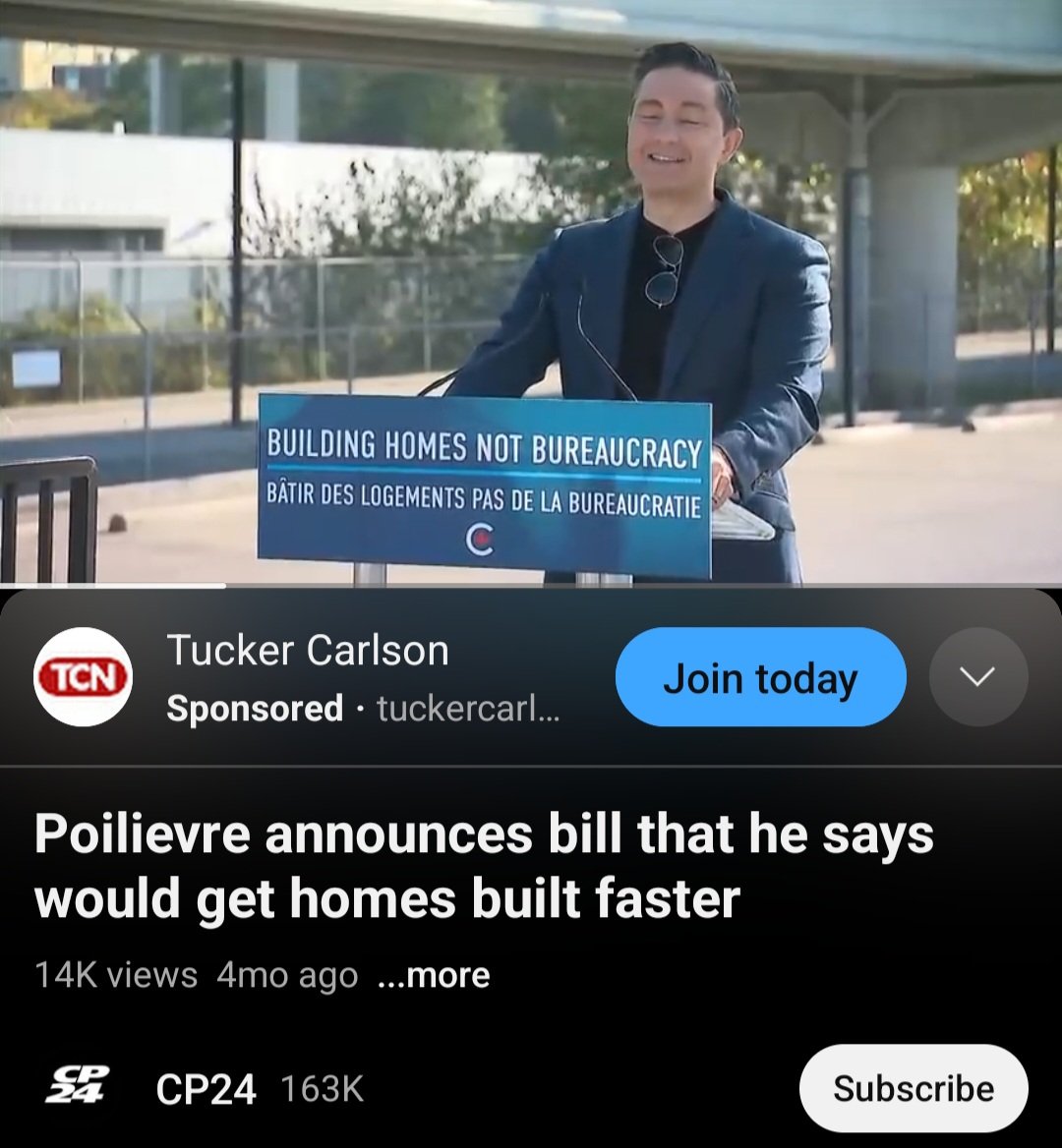Open the Tucker Carlson sponsored ad
Image resolution: width=1062 pixels, height=1148 pixels.
pos(307,652)
